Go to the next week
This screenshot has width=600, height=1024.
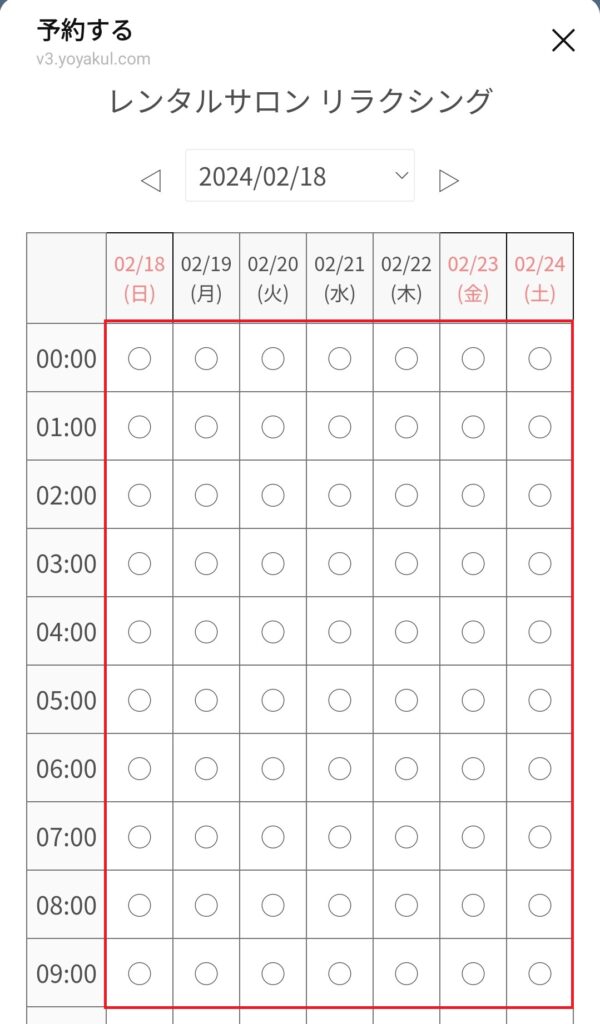[x=449, y=180]
